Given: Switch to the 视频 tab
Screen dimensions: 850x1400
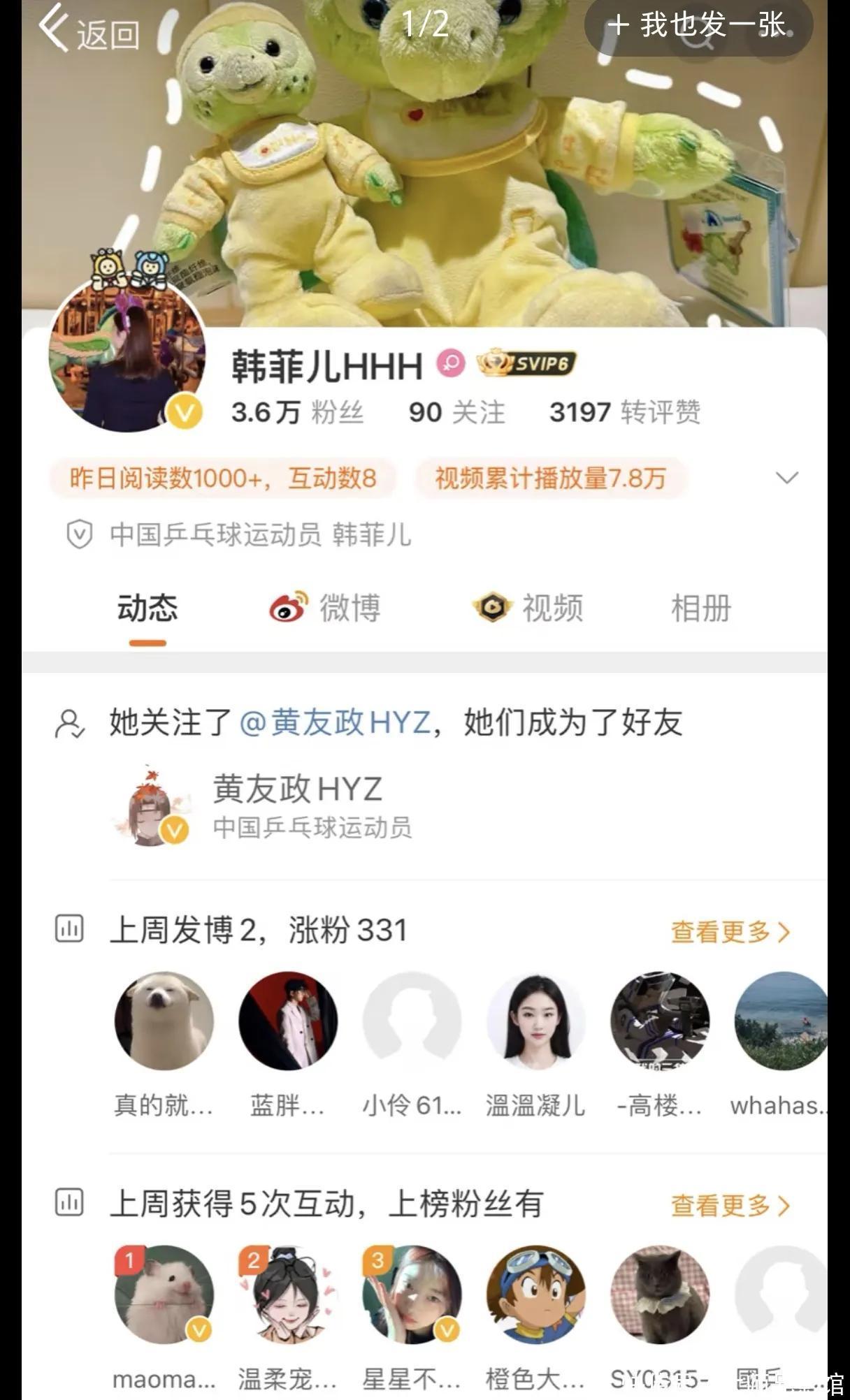Looking at the screenshot, I should click(x=528, y=608).
